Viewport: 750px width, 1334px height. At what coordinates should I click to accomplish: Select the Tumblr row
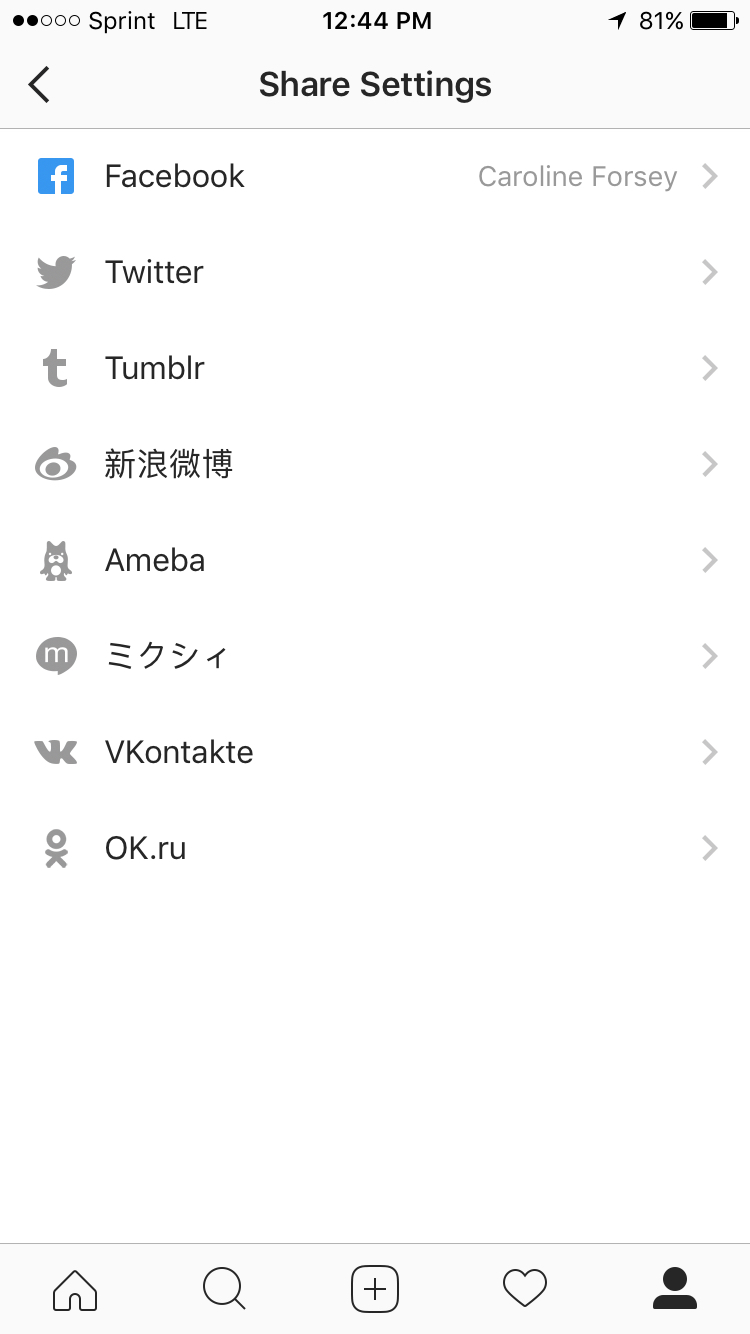pyautogui.click(x=375, y=368)
